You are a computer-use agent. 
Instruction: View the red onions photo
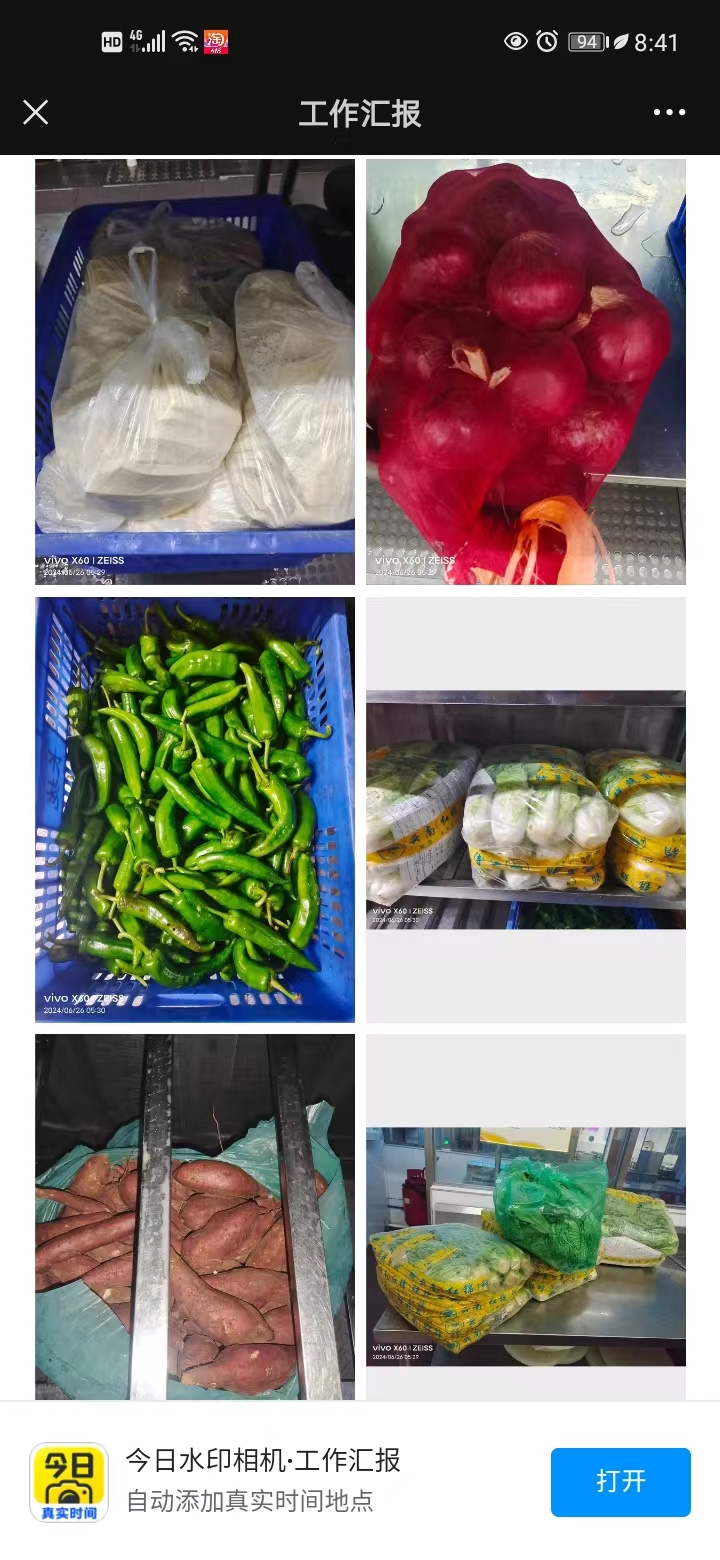tap(526, 371)
